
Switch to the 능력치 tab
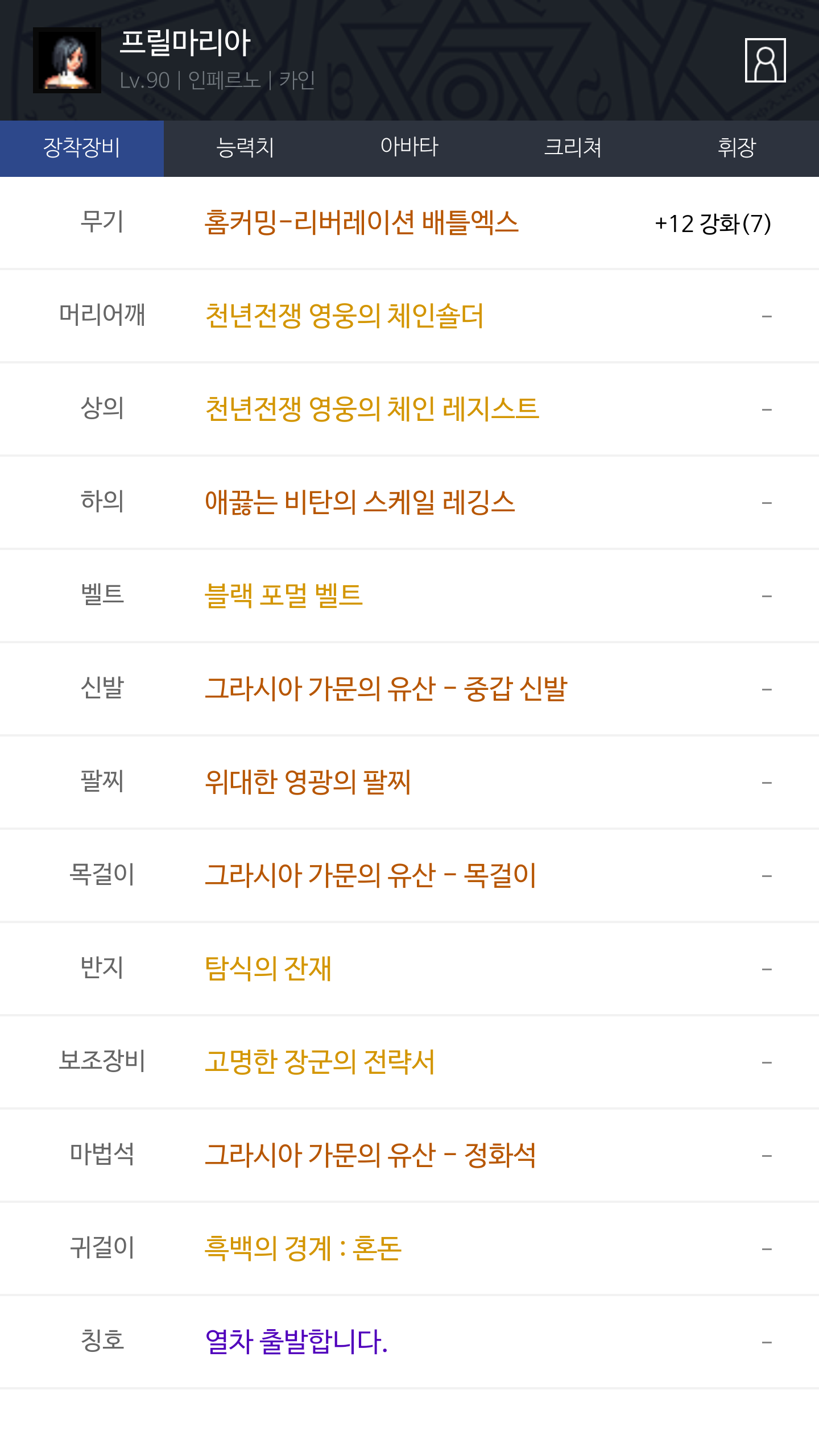246,148
